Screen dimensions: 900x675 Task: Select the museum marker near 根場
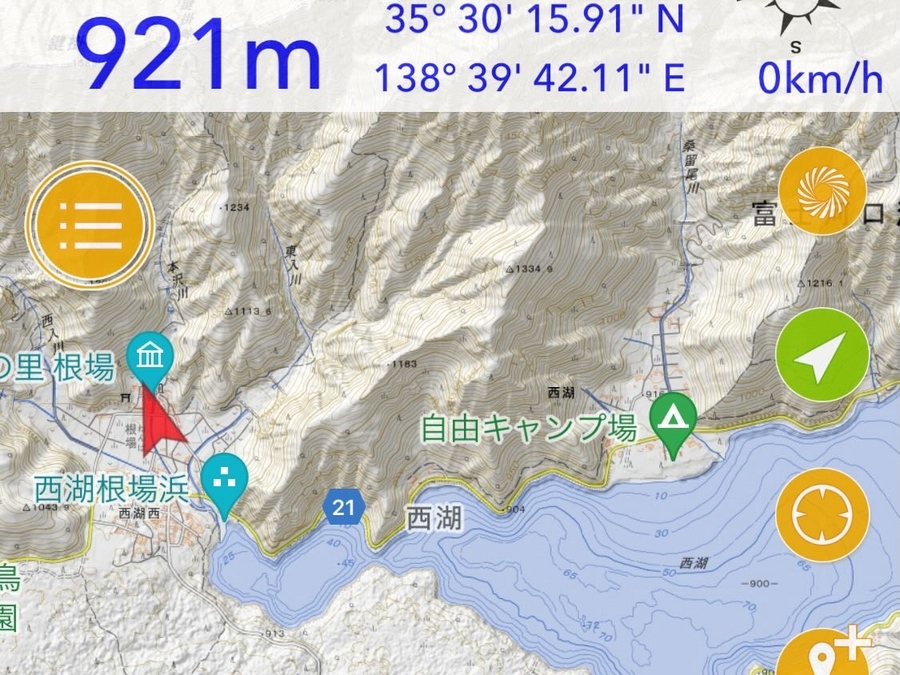click(x=150, y=355)
